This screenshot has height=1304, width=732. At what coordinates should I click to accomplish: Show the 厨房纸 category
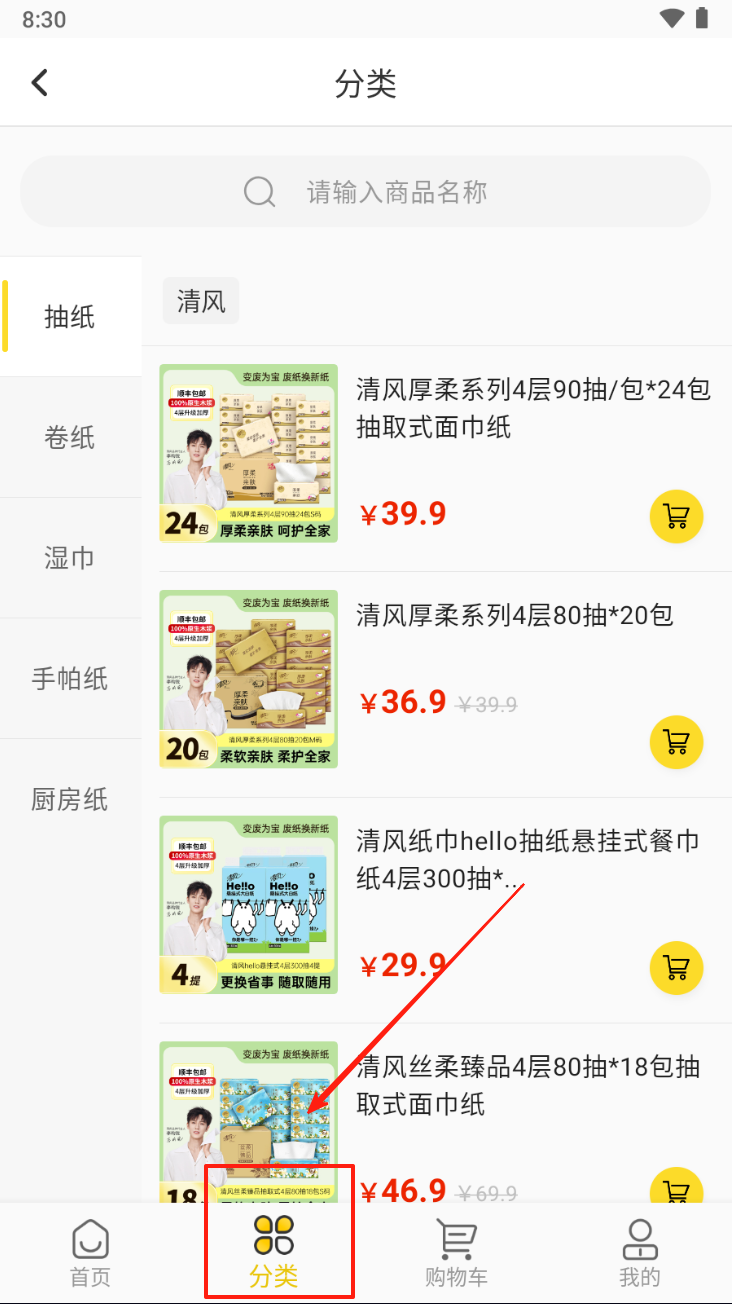click(x=70, y=800)
